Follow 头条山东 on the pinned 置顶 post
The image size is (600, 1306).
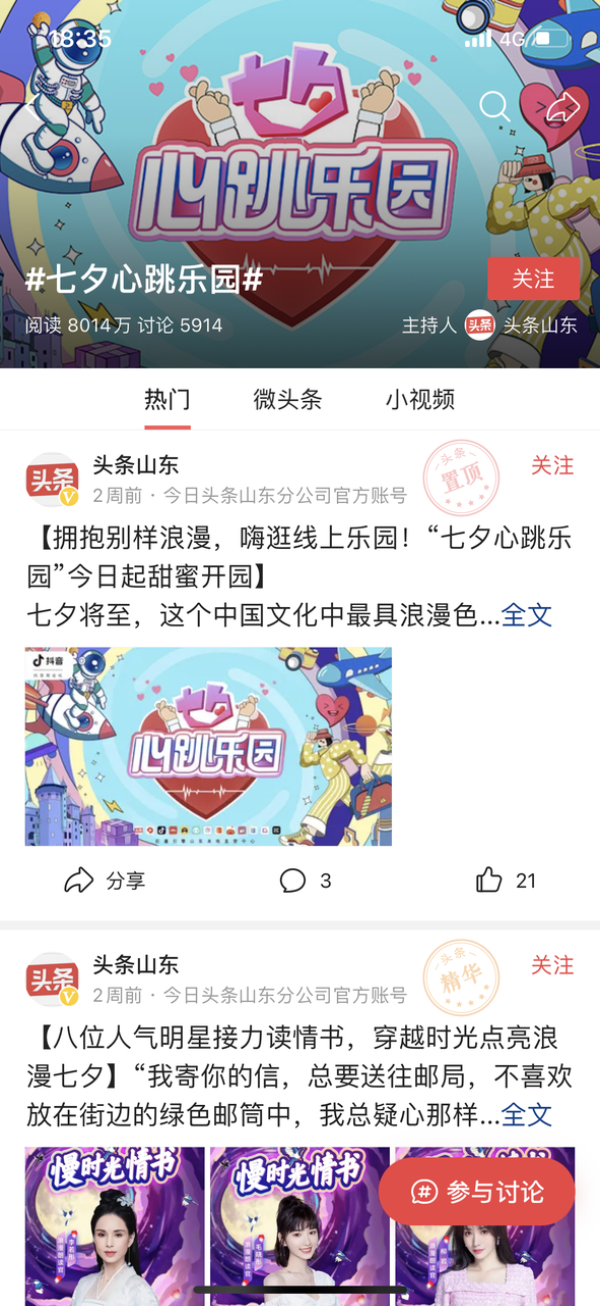(552, 466)
